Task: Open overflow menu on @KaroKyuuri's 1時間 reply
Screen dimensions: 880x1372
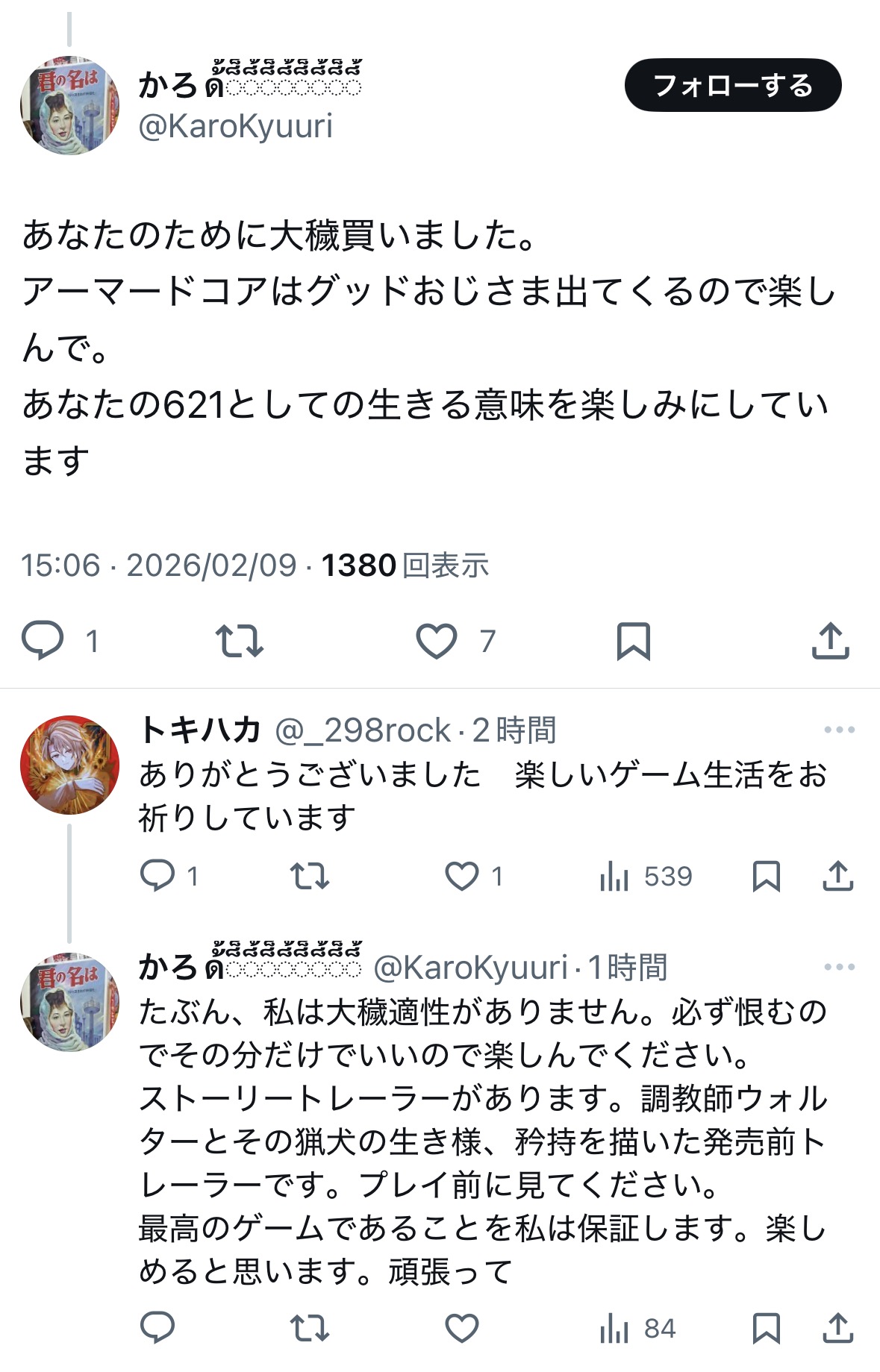Action: pyautogui.click(x=839, y=967)
